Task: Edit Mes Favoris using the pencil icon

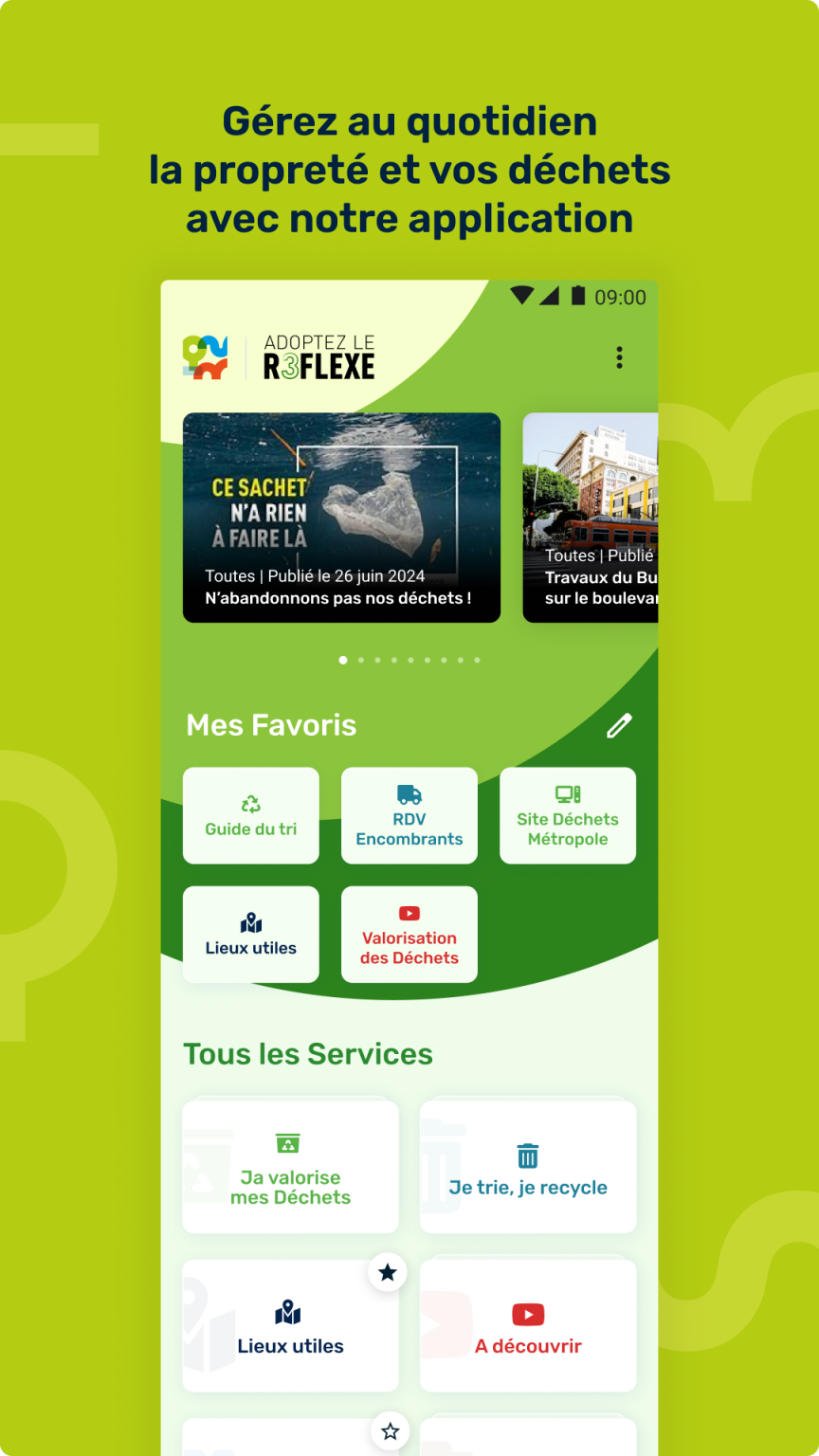Action: pos(621,724)
